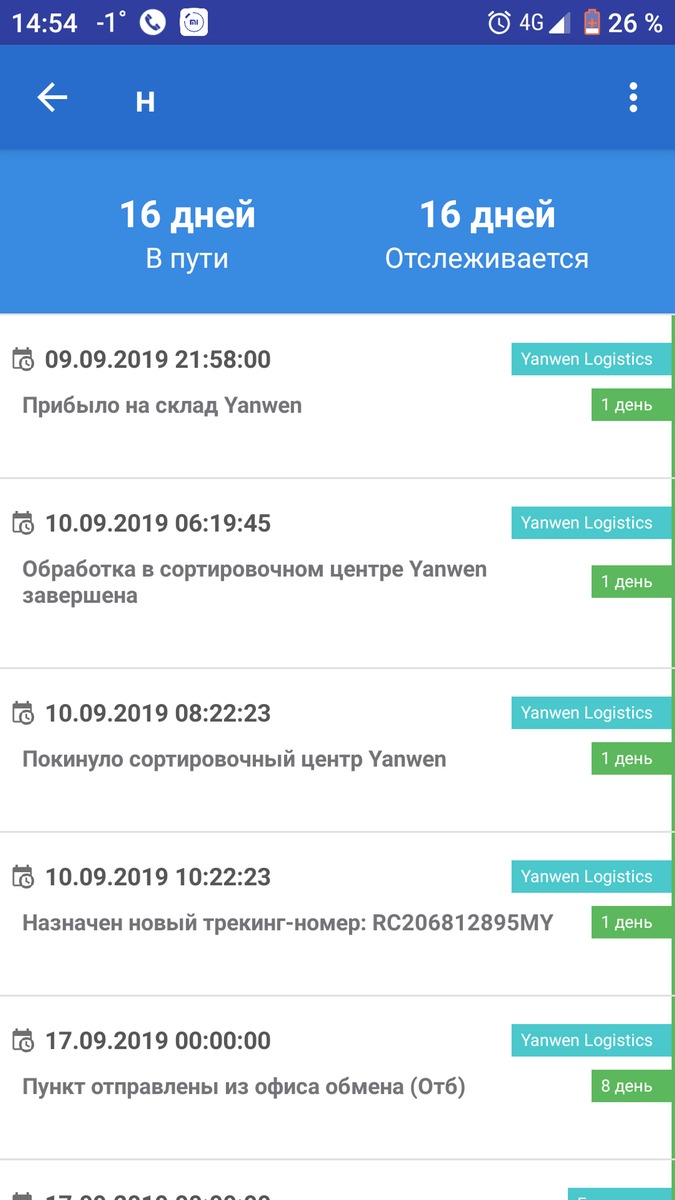
Task: View the 'Пункт отправлены из офиса обмена' event
Action: [x=244, y=1086]
